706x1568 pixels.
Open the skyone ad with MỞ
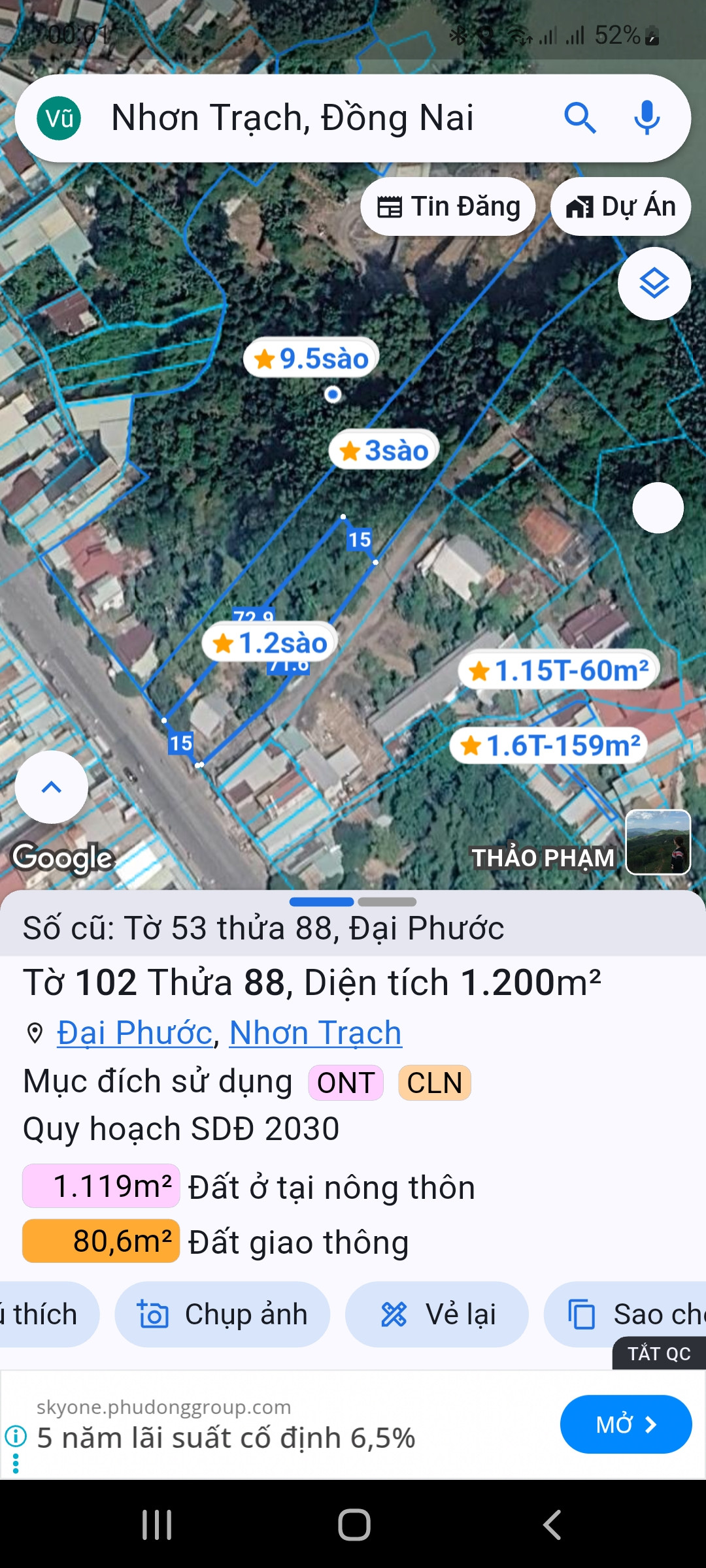pos(626,1424)
